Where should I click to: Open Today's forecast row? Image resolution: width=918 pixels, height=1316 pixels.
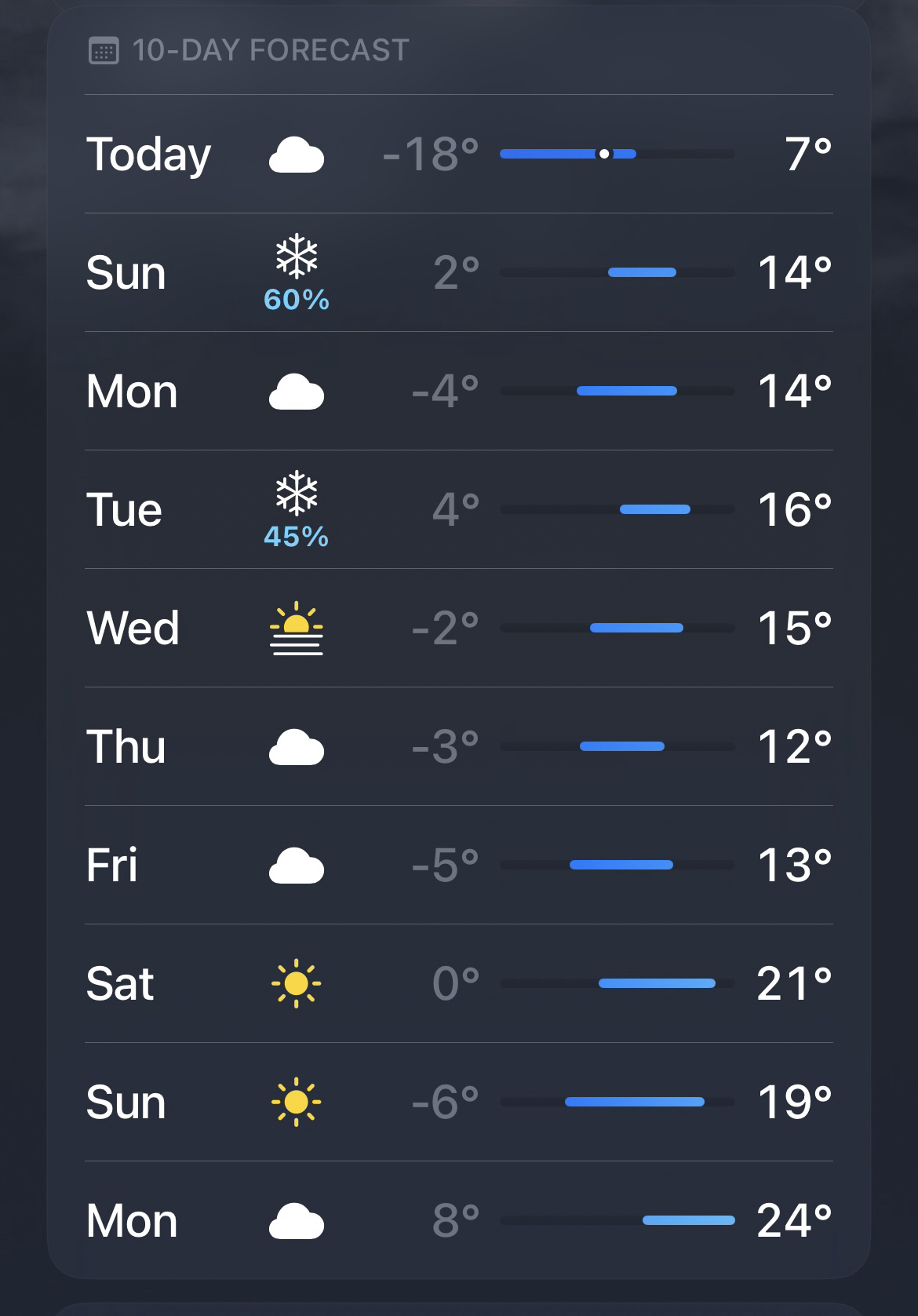[x=459, y=154]
